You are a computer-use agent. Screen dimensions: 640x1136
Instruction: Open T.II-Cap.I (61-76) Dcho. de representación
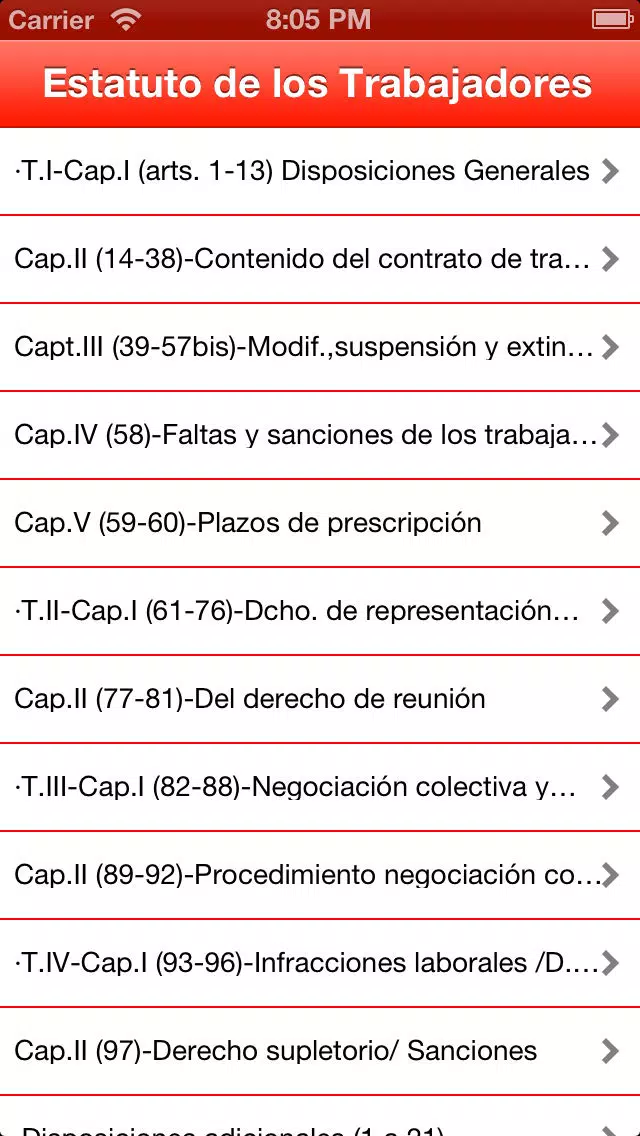(320, 611)
